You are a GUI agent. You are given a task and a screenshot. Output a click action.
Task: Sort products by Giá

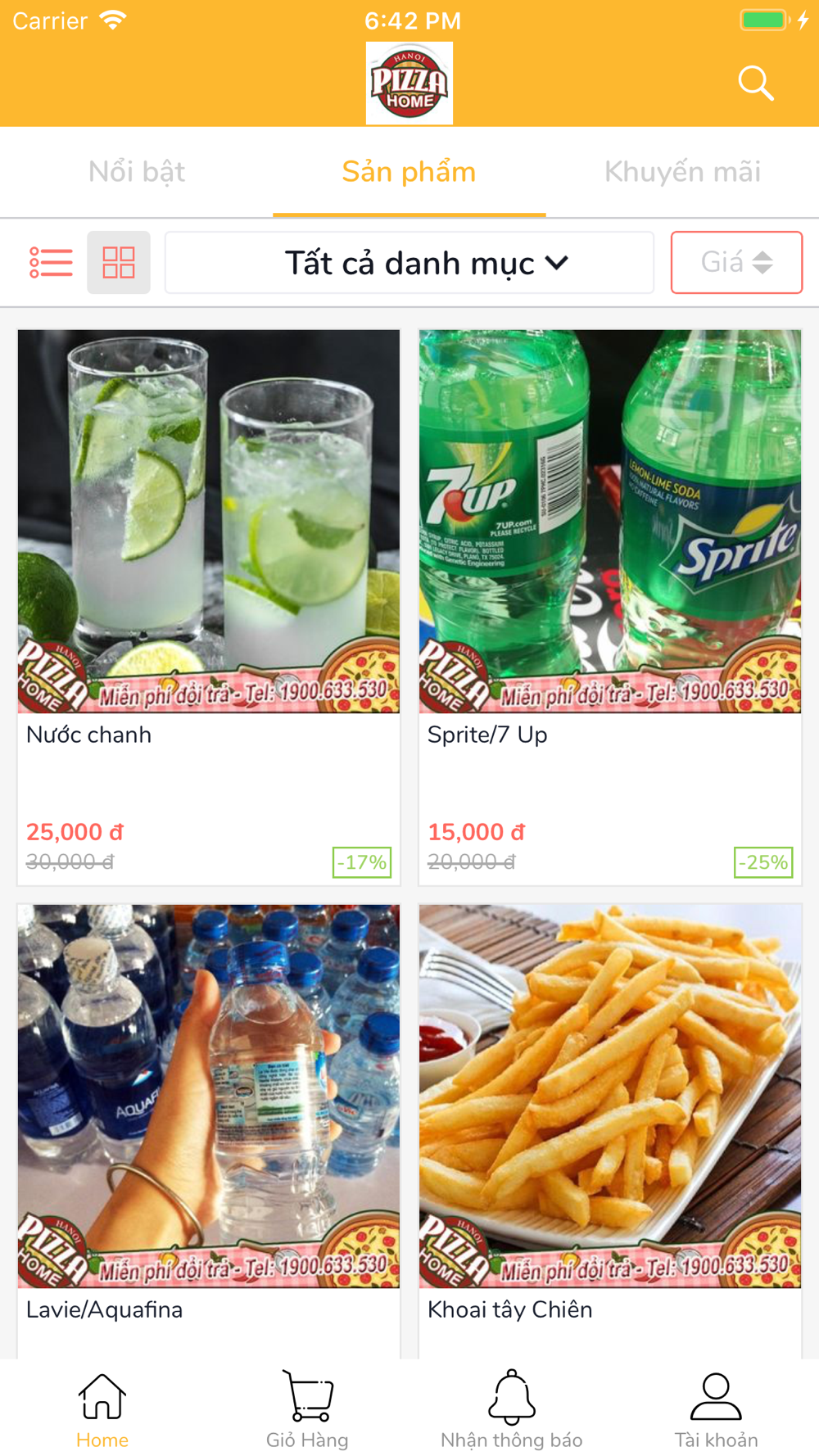click(x=736, y=262)
